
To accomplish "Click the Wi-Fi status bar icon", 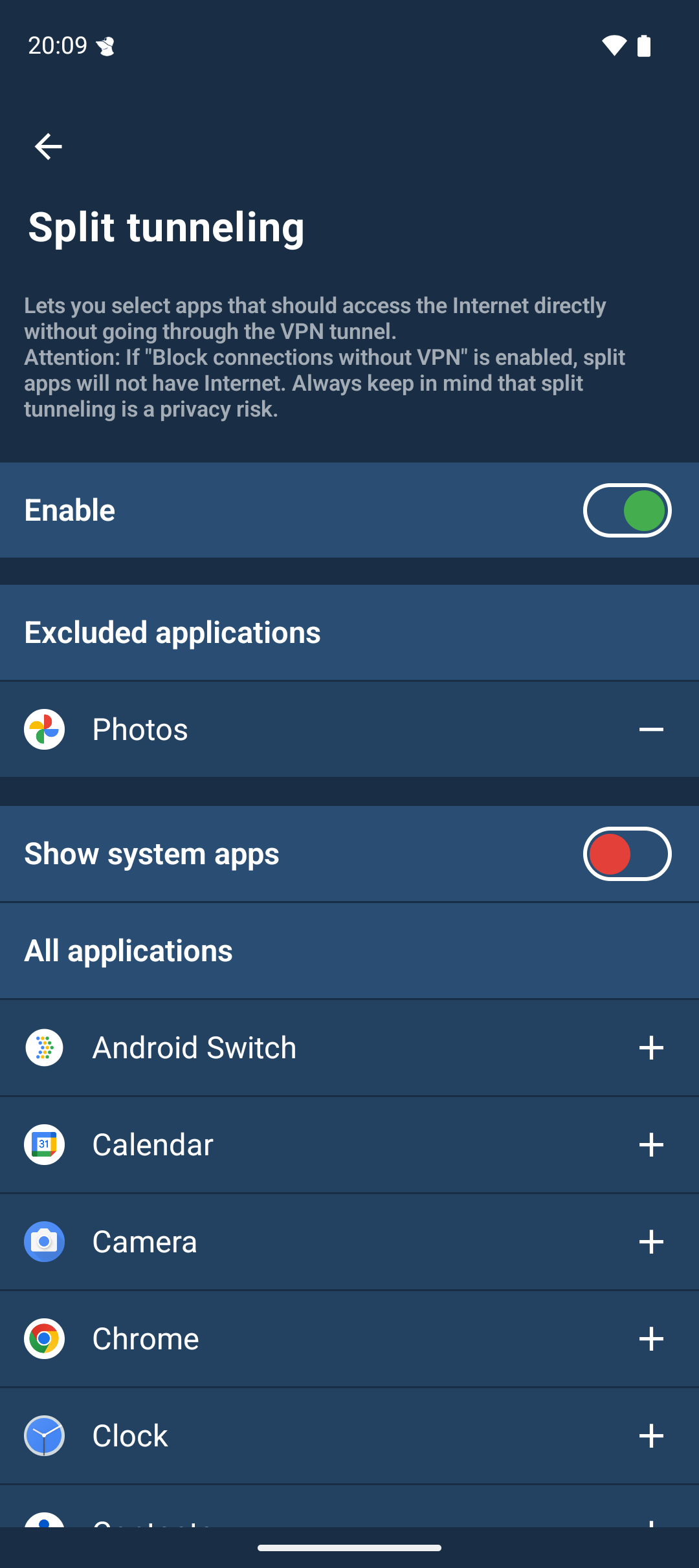I will 614,45.
